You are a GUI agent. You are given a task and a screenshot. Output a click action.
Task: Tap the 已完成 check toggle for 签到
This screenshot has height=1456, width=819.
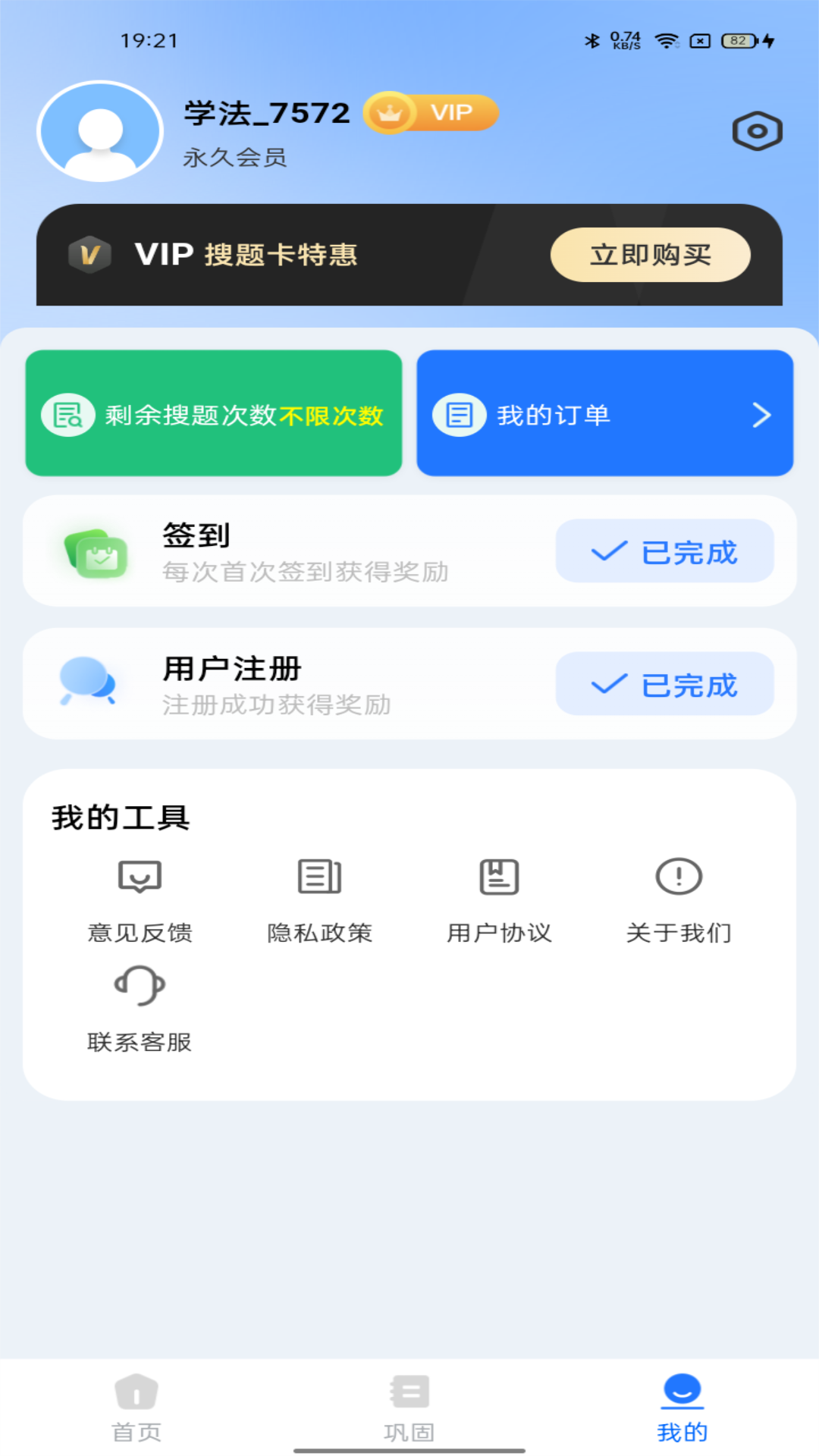point(664,551)
